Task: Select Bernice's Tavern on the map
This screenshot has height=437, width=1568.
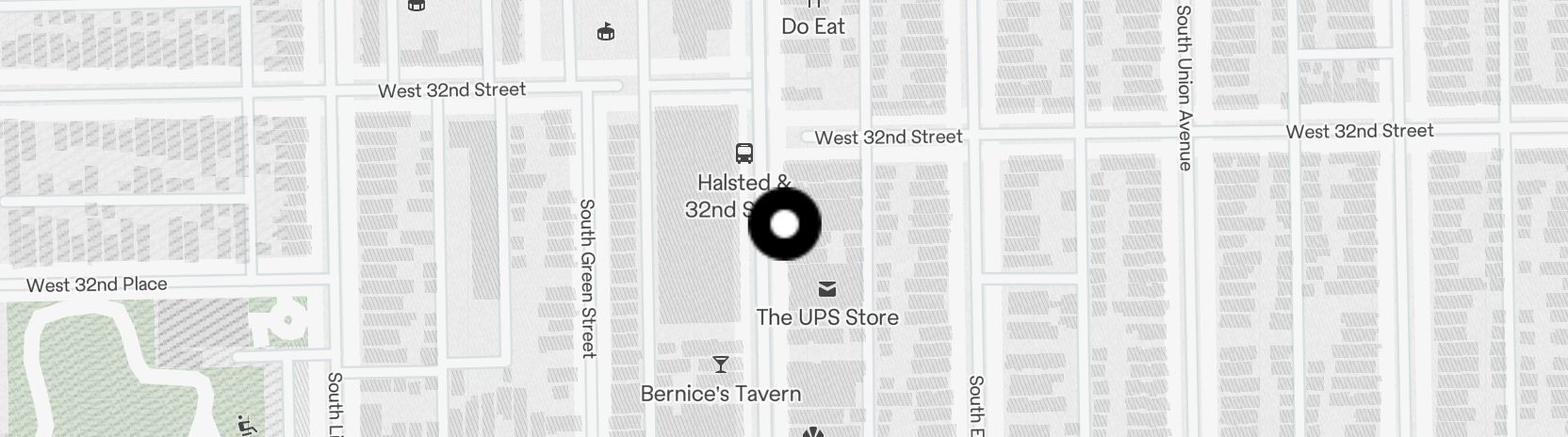Action: click(721, 364)
